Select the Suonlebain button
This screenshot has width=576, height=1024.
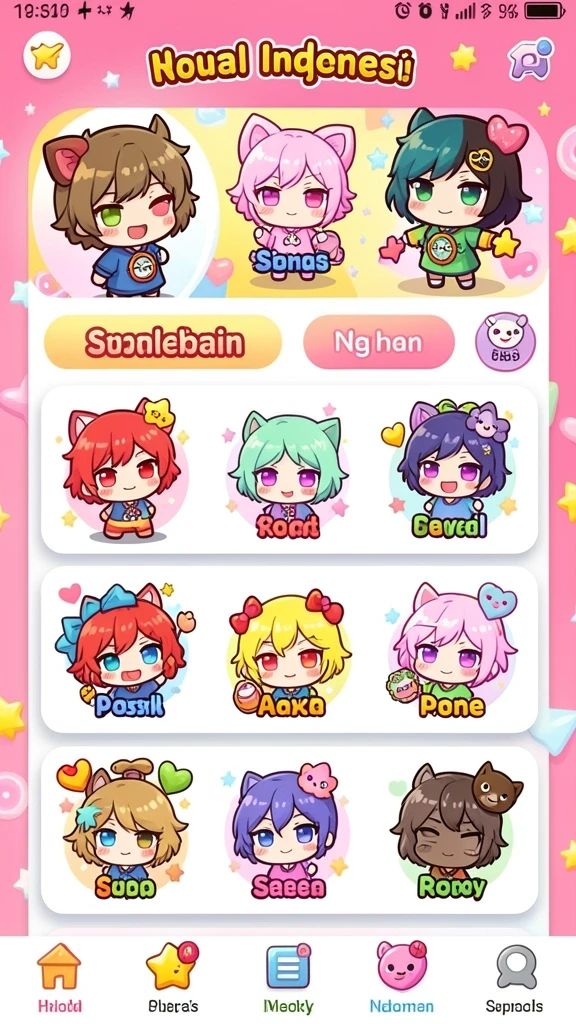pyautogui.click(x=163, y=342)
